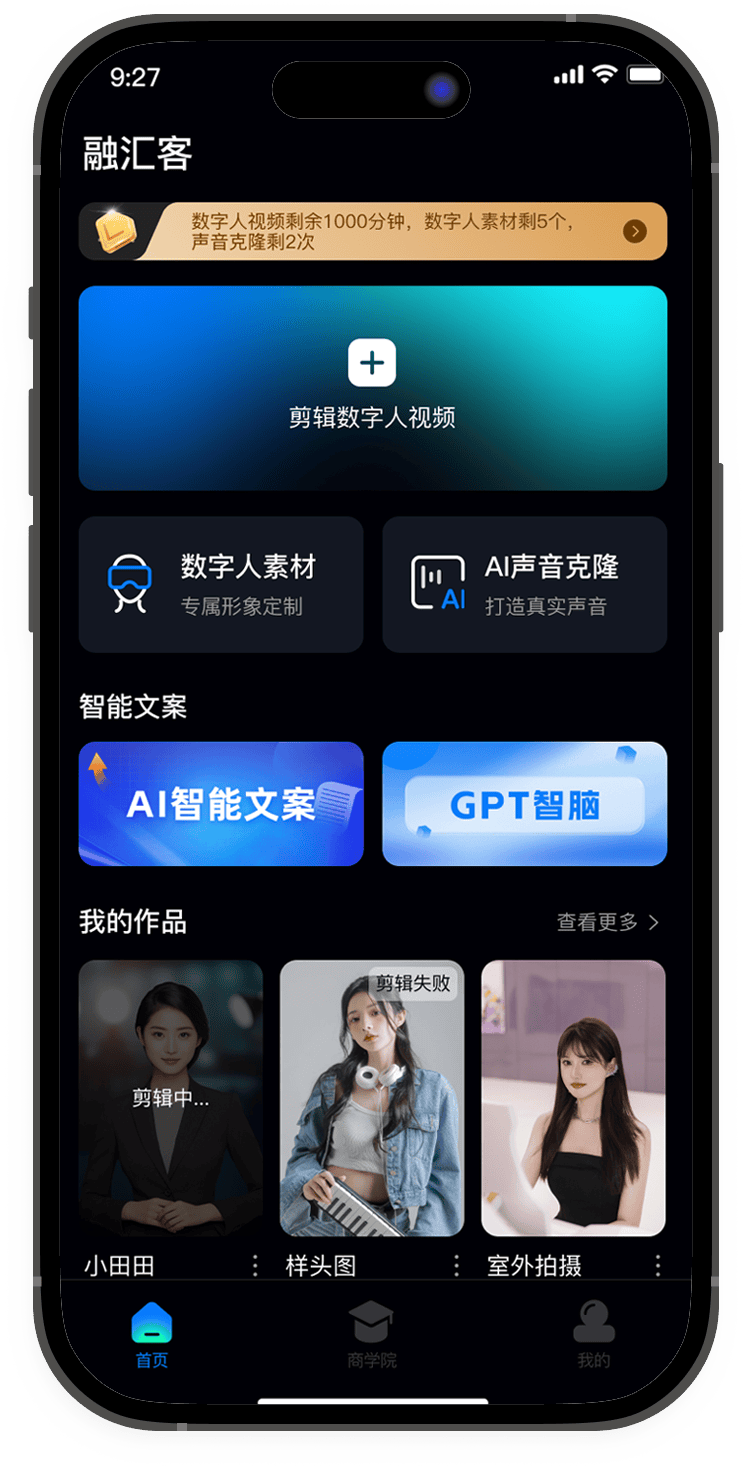Open the remaining quota banner arrow
This screenshot has width=745, height=1467.
pos(634,232)
